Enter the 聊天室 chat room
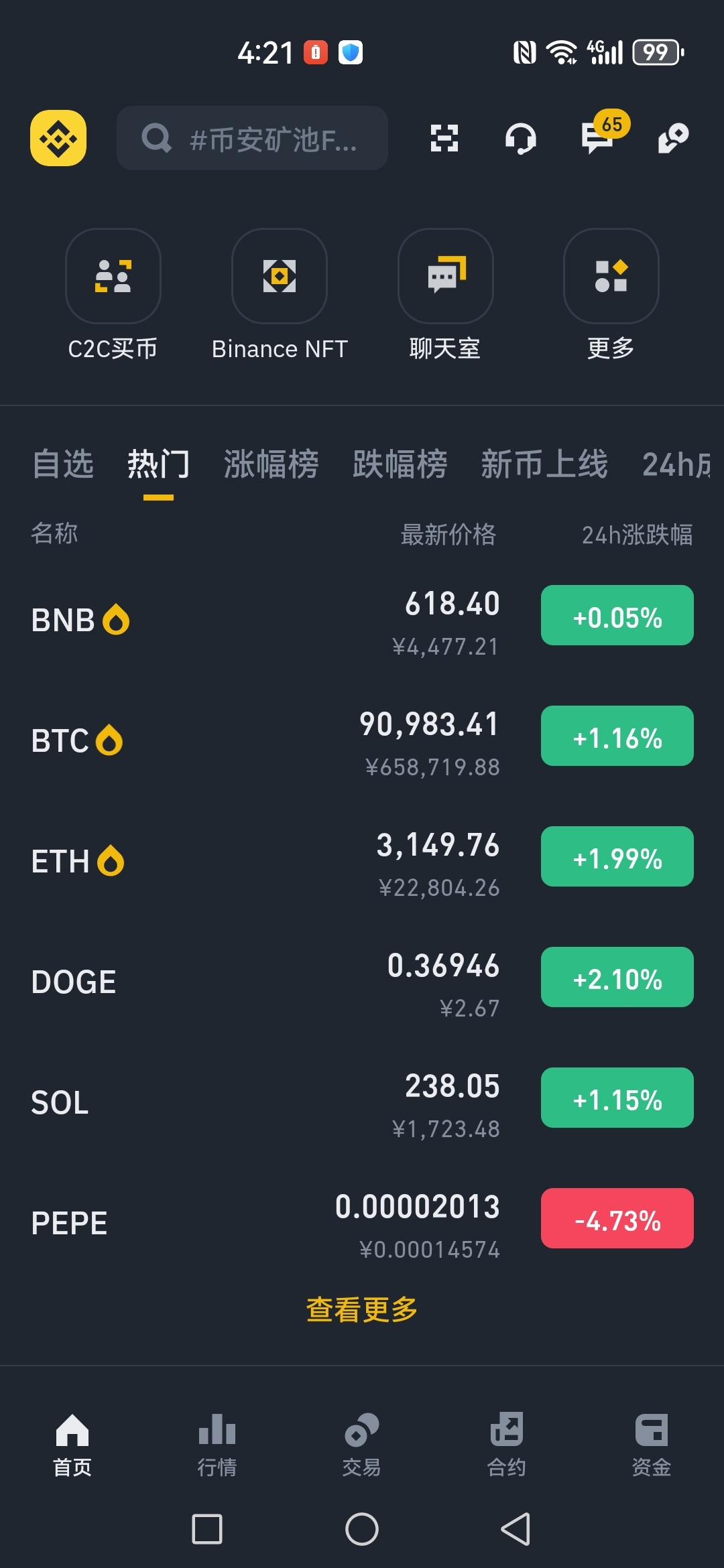This screenshot has height=1568, width=724. click(x=445, y=295)
